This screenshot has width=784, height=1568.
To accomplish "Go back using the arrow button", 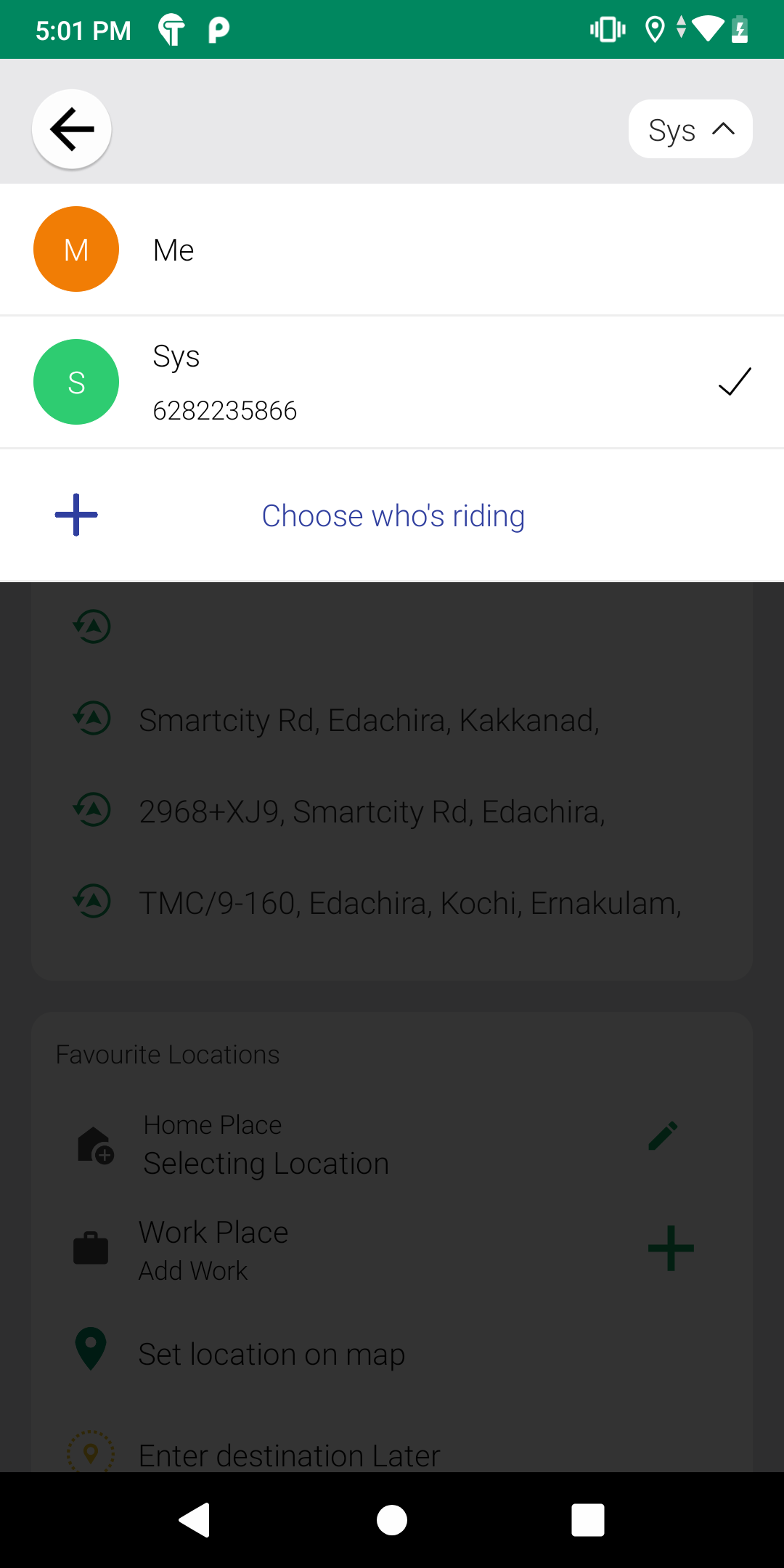I will [72, 129].
